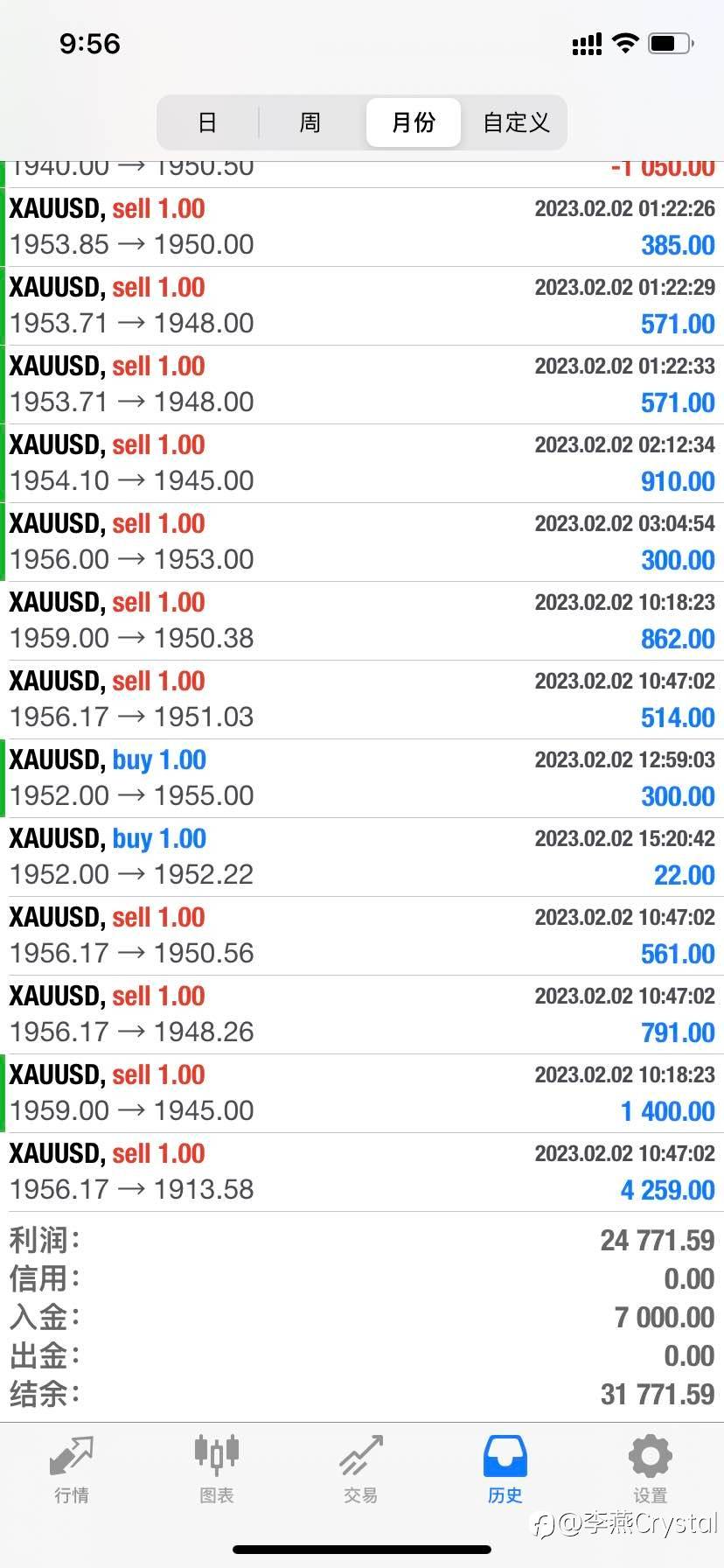This screenshot has height=1568, width=724.
Task: Open the buy trade with profit 22.00
Action: [362, 857]
